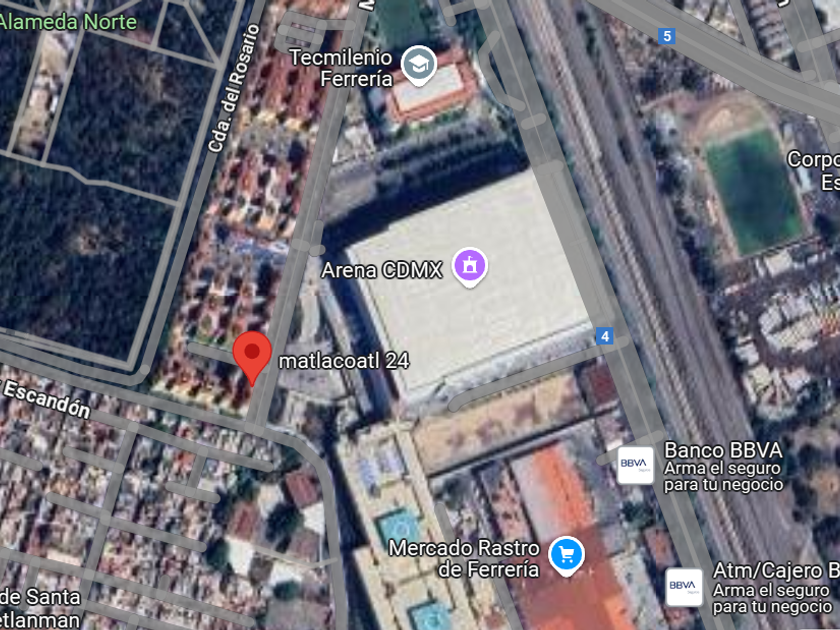View the Banco BBVA sponsored marker

tap(635, 465)
